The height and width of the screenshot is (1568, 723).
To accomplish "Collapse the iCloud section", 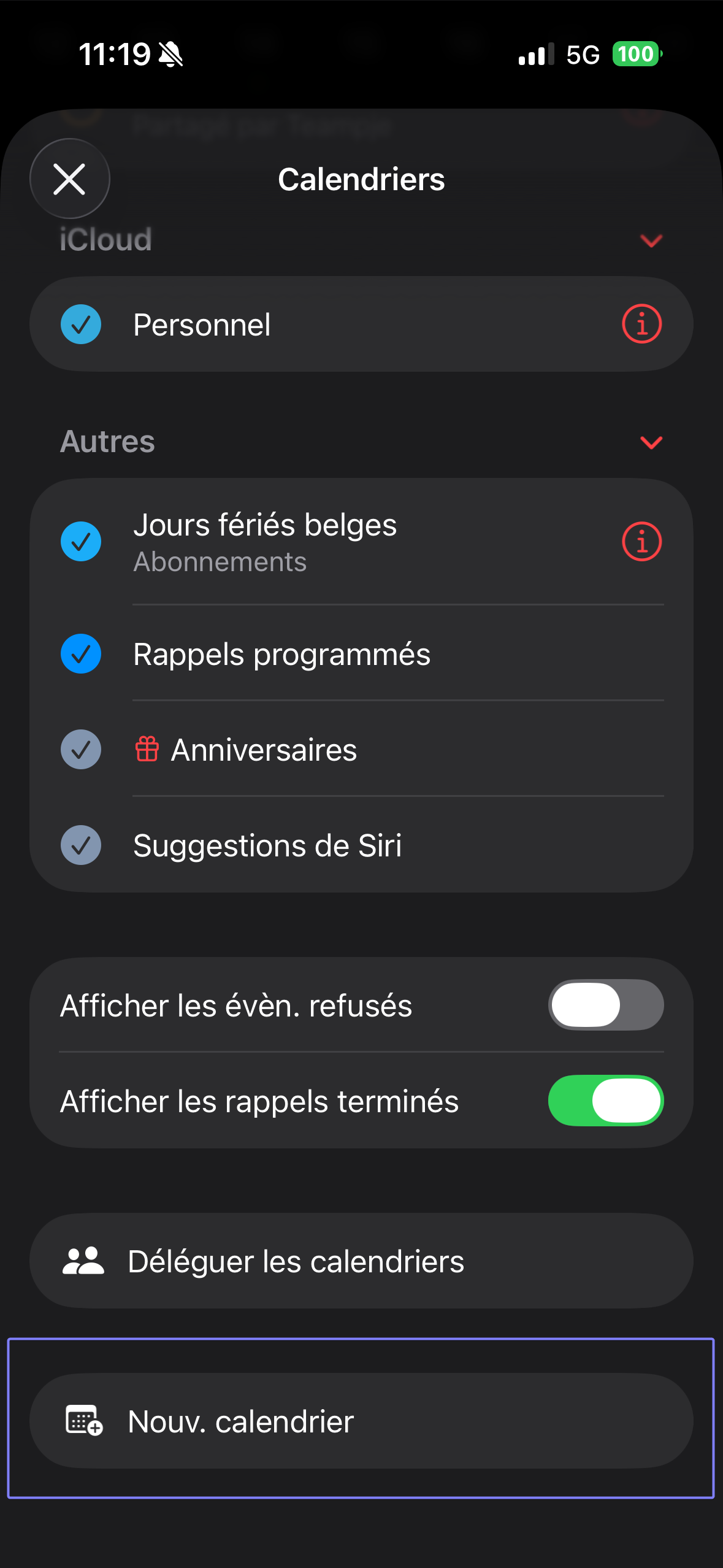I will click(x=651, y=240).
